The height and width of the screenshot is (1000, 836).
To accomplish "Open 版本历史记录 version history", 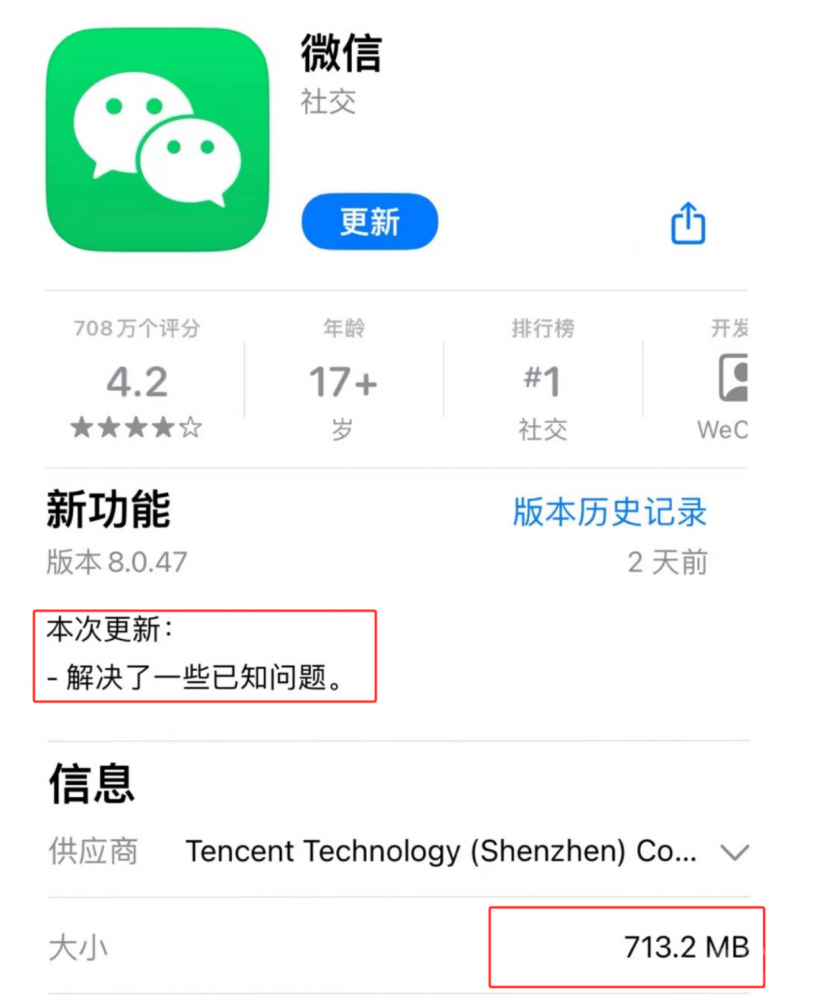I will [609, 512].
